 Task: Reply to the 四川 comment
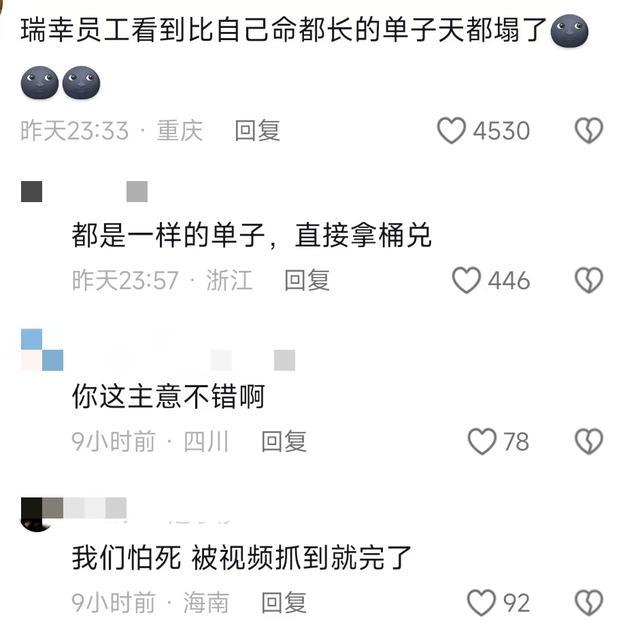click(x=284, y=441)
